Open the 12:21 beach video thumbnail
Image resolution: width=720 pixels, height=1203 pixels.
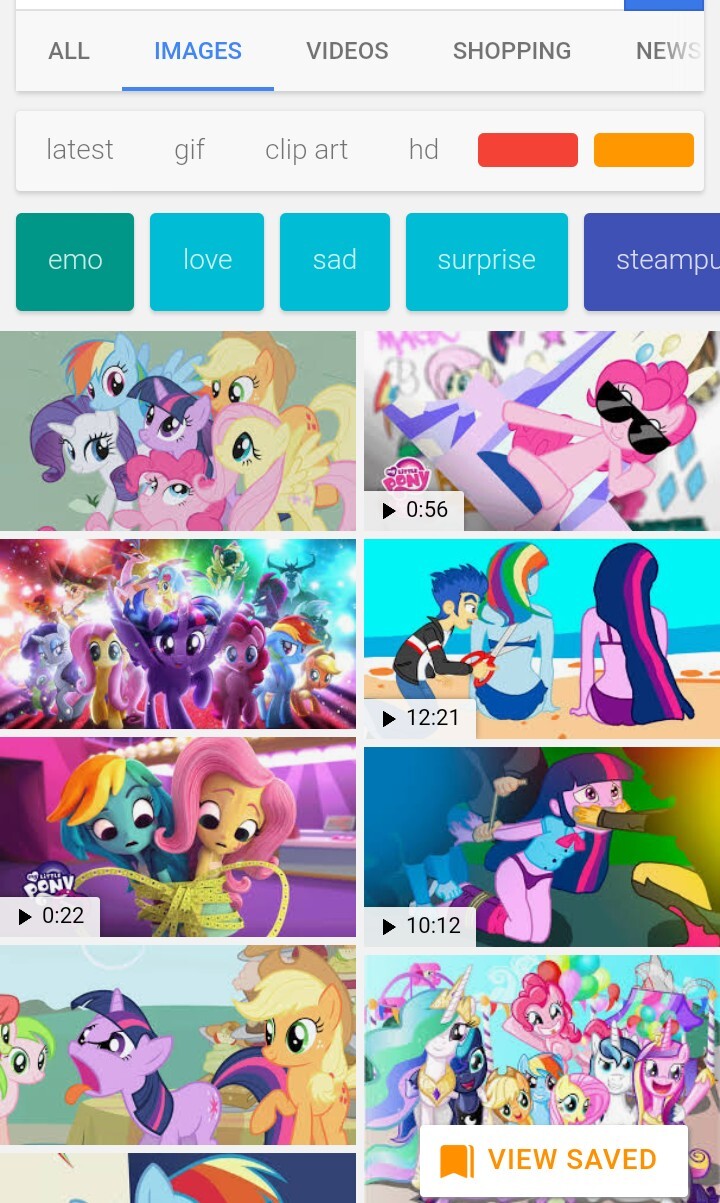[x=541, y=638]
